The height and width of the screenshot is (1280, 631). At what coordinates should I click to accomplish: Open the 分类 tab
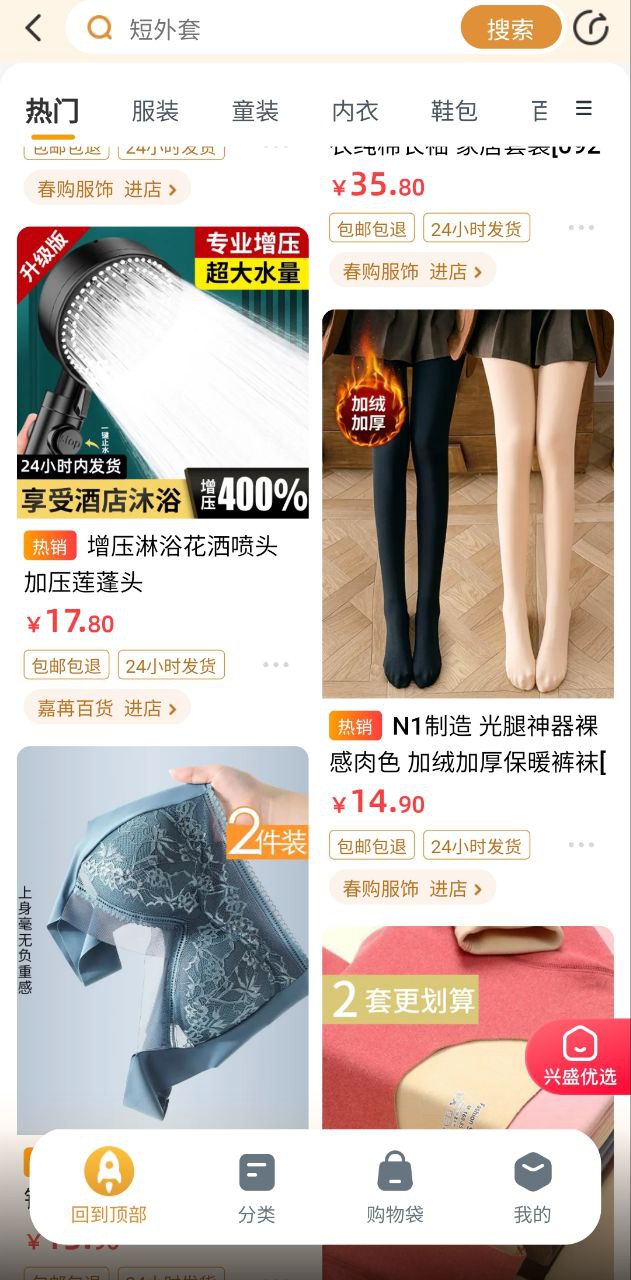(256, 1186)
